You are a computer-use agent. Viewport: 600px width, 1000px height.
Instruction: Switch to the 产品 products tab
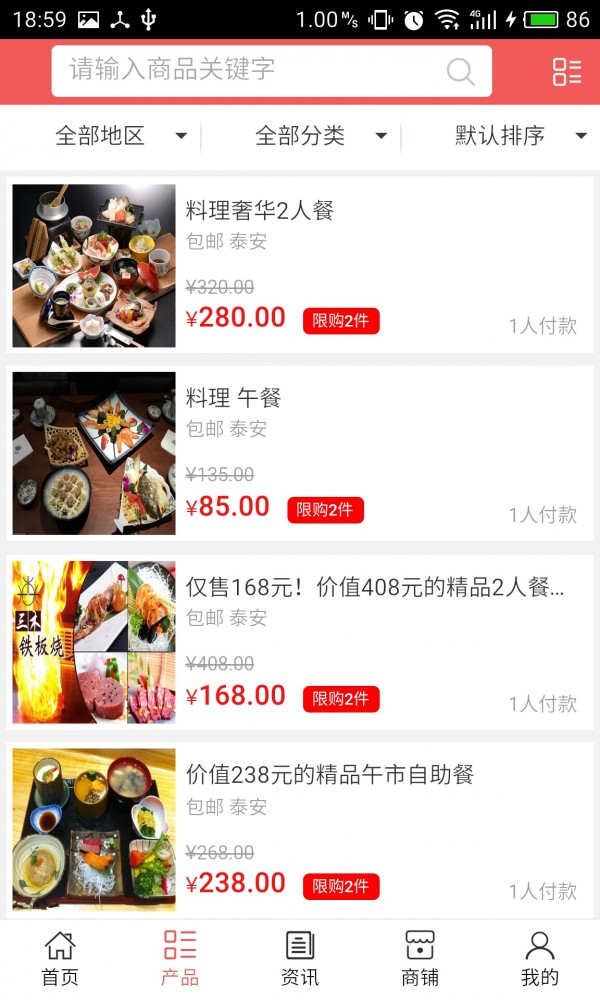(180, 958)
